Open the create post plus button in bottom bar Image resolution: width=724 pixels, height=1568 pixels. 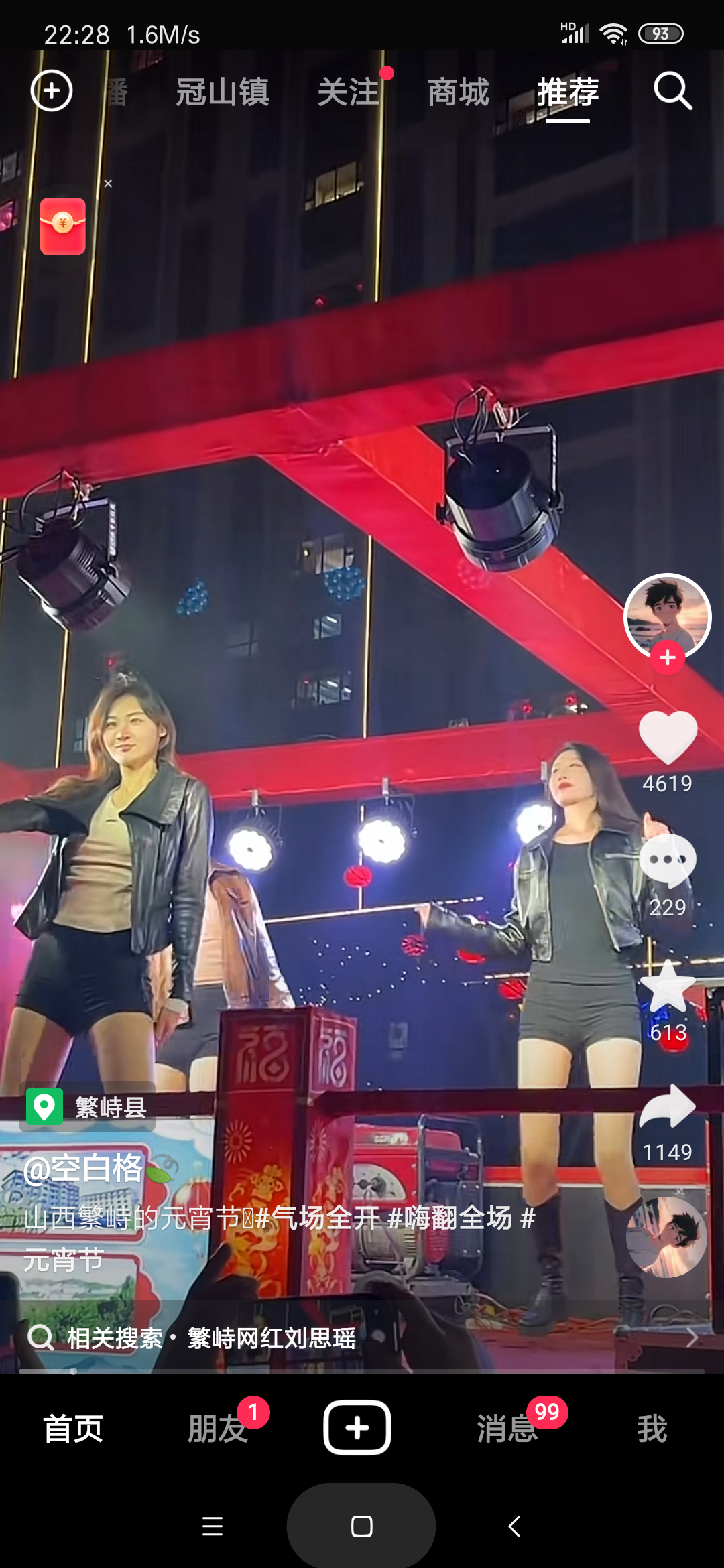(x=357, y=1426)
